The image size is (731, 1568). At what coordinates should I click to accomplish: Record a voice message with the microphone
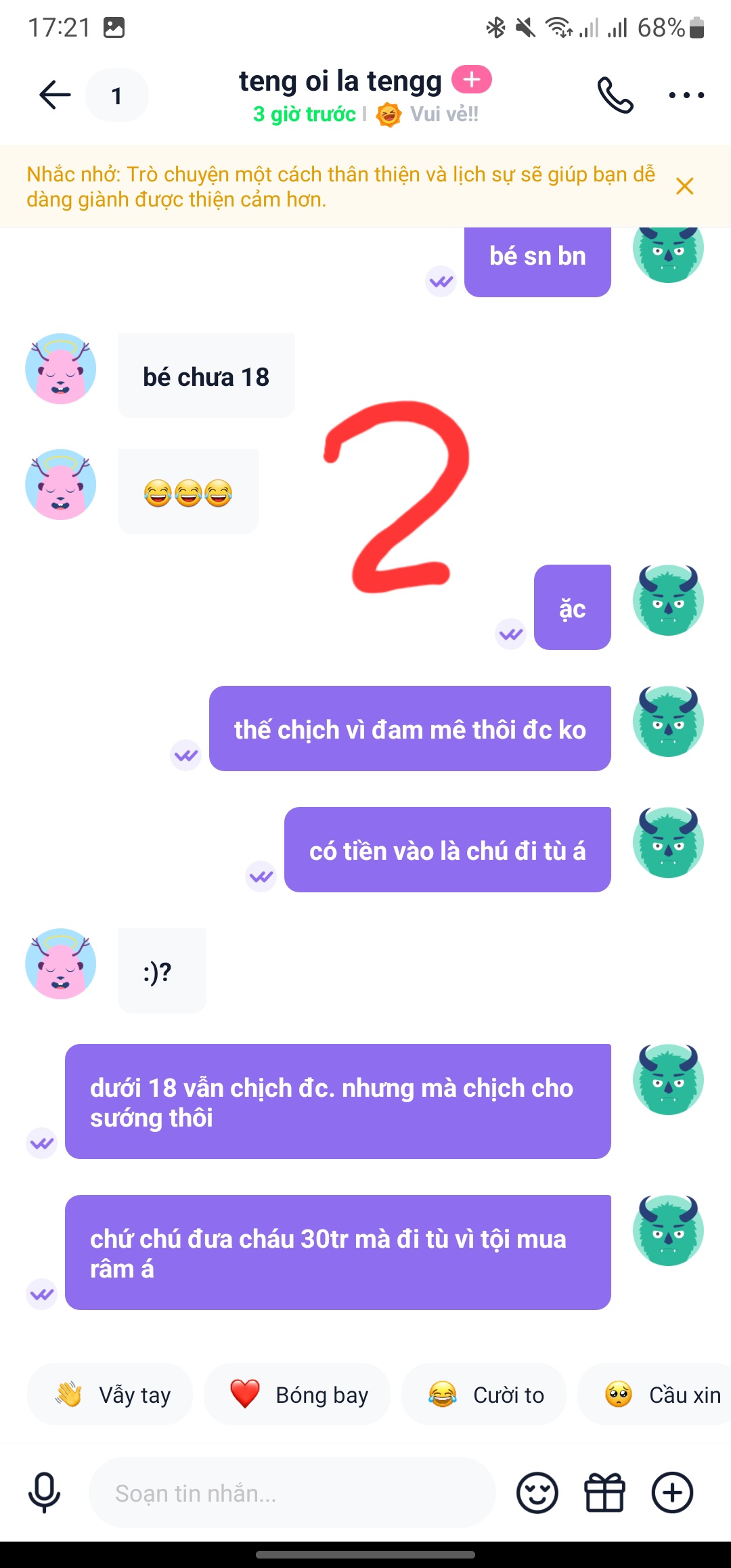point(45,1492)
